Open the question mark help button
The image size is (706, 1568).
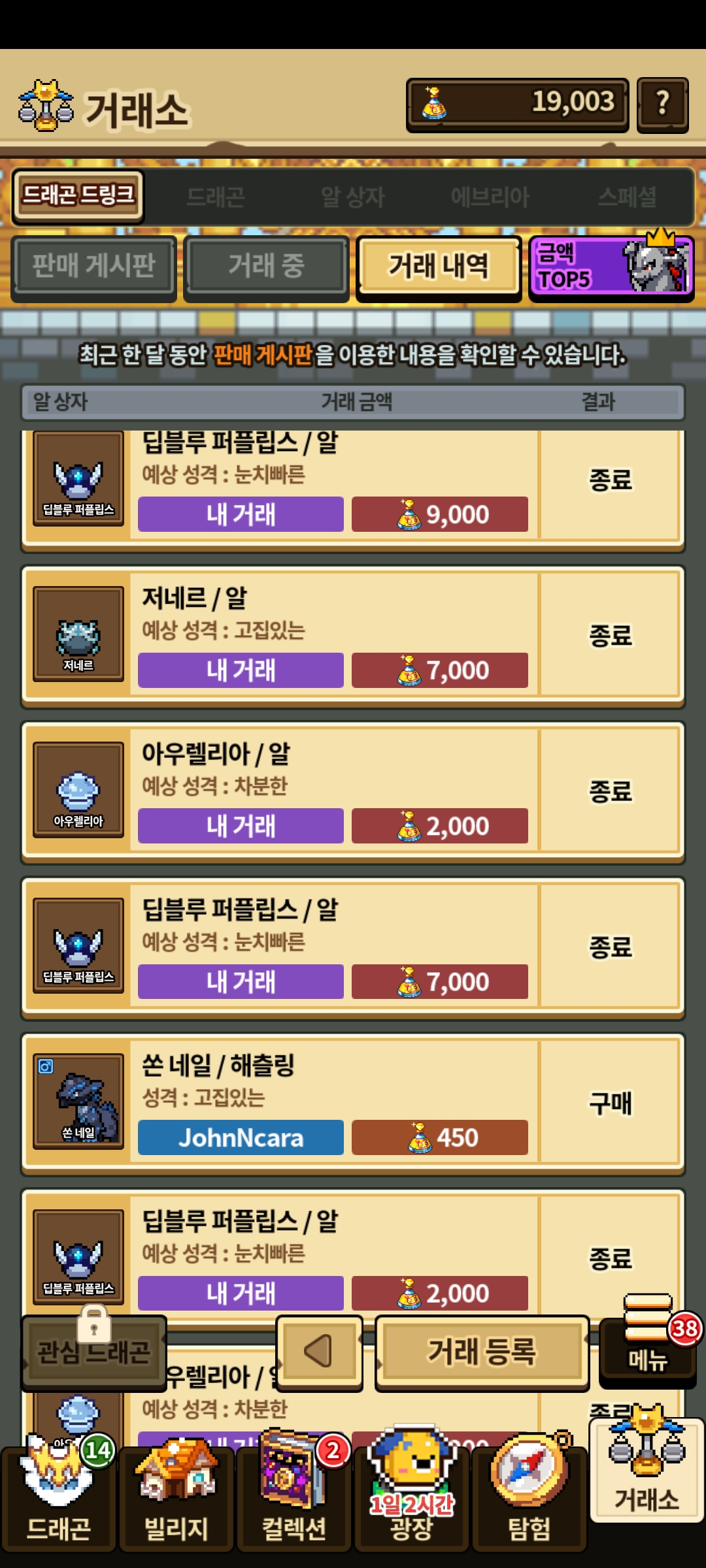click(x=662, y=105)
